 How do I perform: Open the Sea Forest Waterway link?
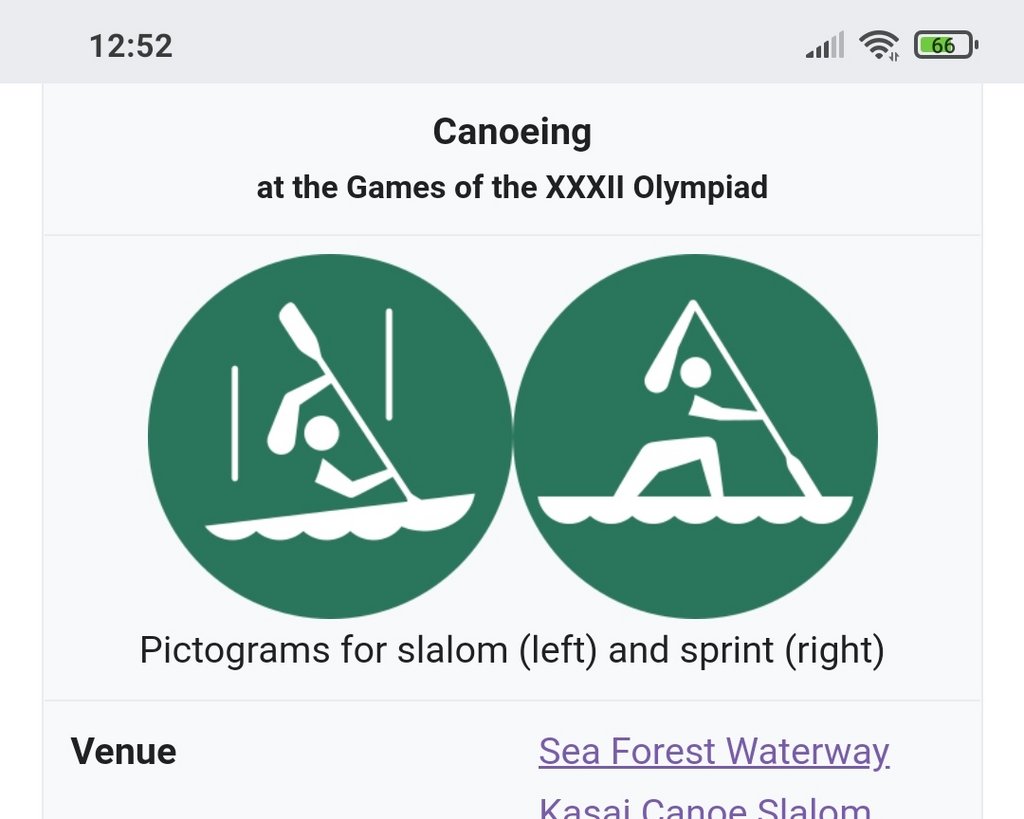(713, 751)
